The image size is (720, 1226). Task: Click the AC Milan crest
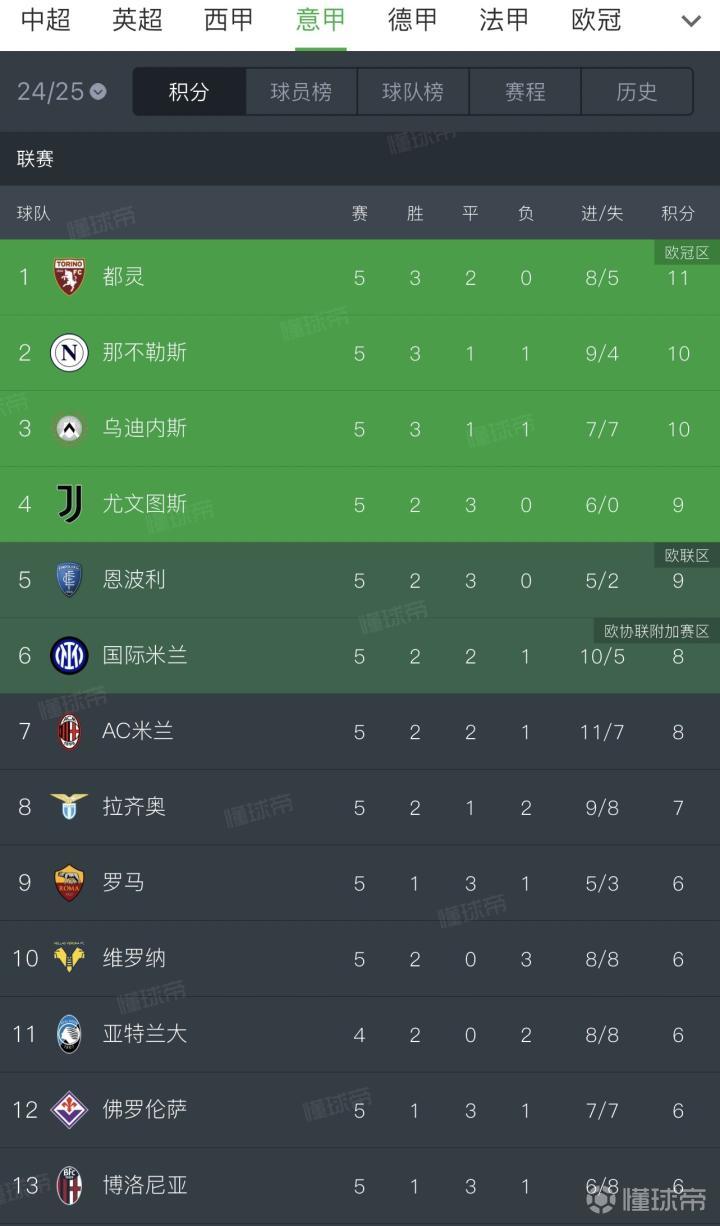[69, 731]
